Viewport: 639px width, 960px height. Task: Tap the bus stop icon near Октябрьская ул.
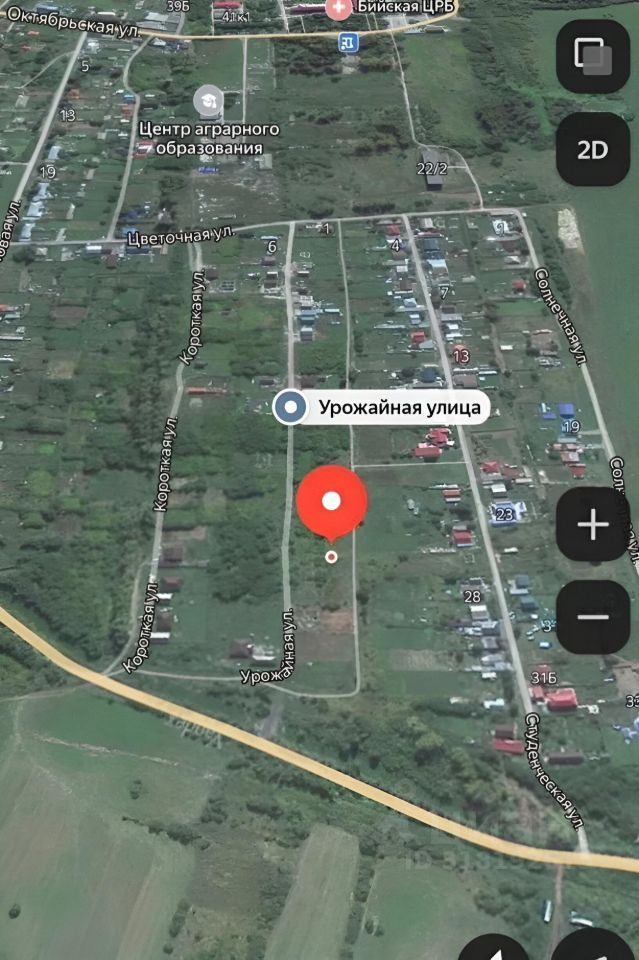tap(348, 42)
